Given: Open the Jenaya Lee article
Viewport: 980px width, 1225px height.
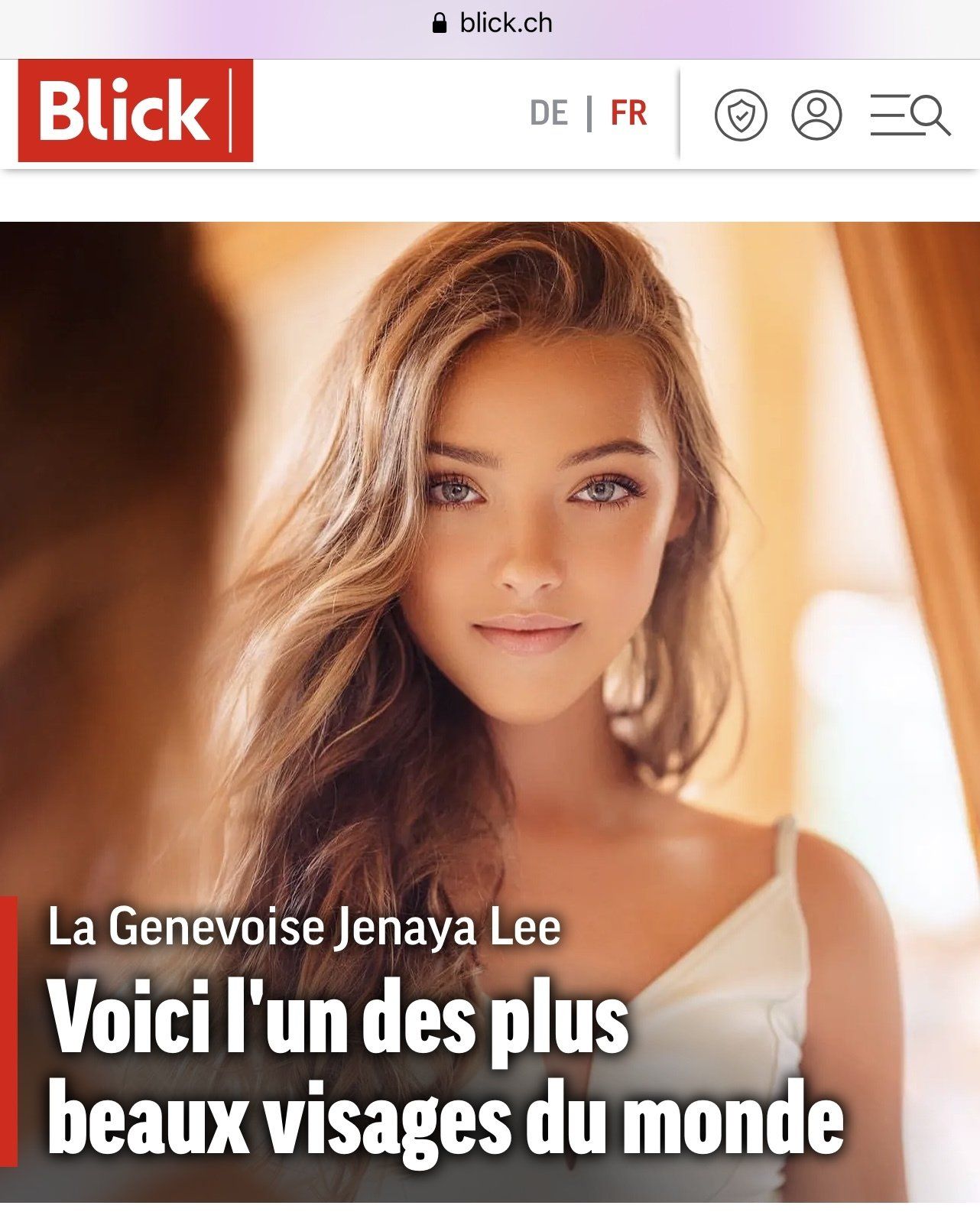Looking at the screenshot, I should (x=445, y=1067).
